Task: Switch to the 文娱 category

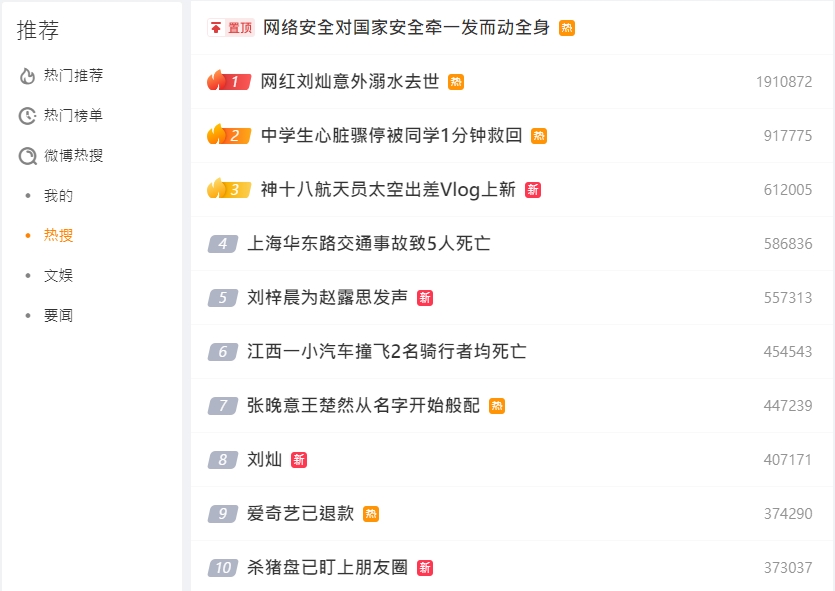Action: click(58, 275)
